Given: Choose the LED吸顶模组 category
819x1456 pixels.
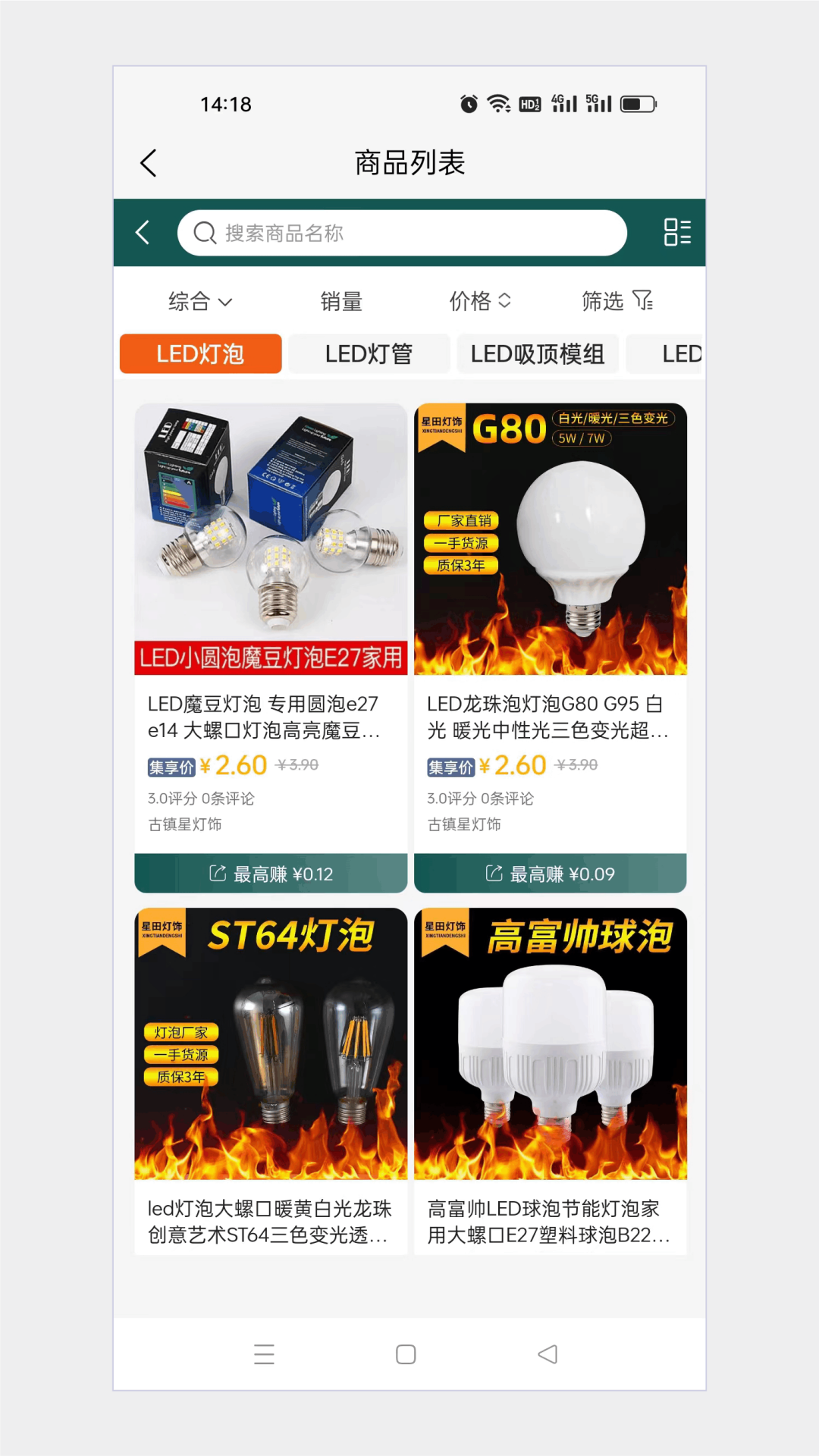Looking at the screenshot, I should click(x=537, y=354).
